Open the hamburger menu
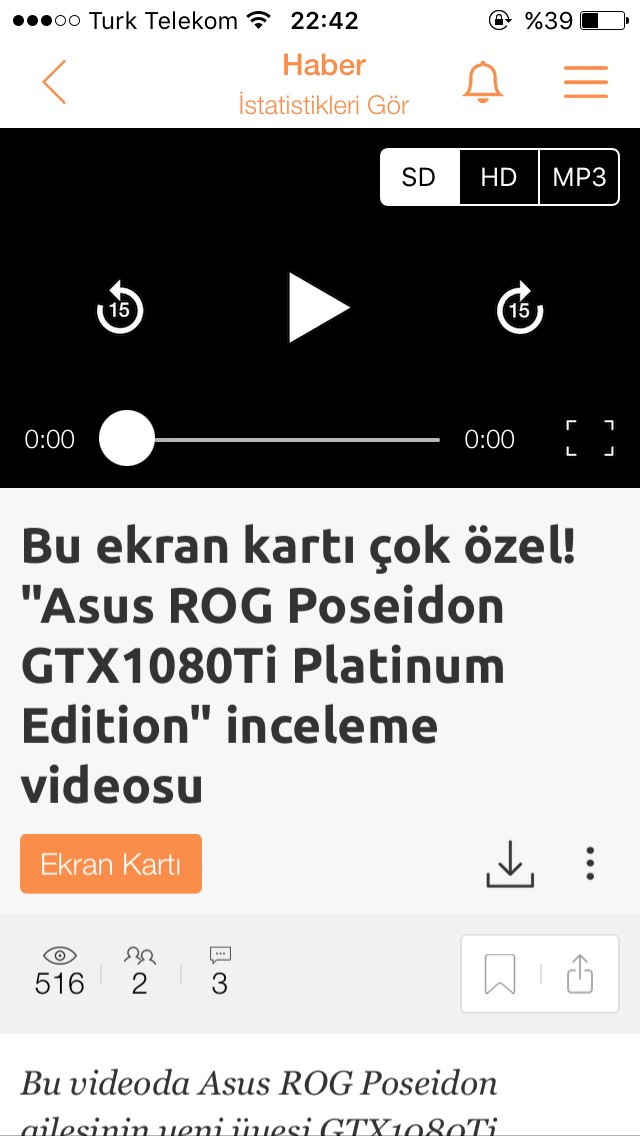This screenshot has width=640, height=1136. click(586, 82)
